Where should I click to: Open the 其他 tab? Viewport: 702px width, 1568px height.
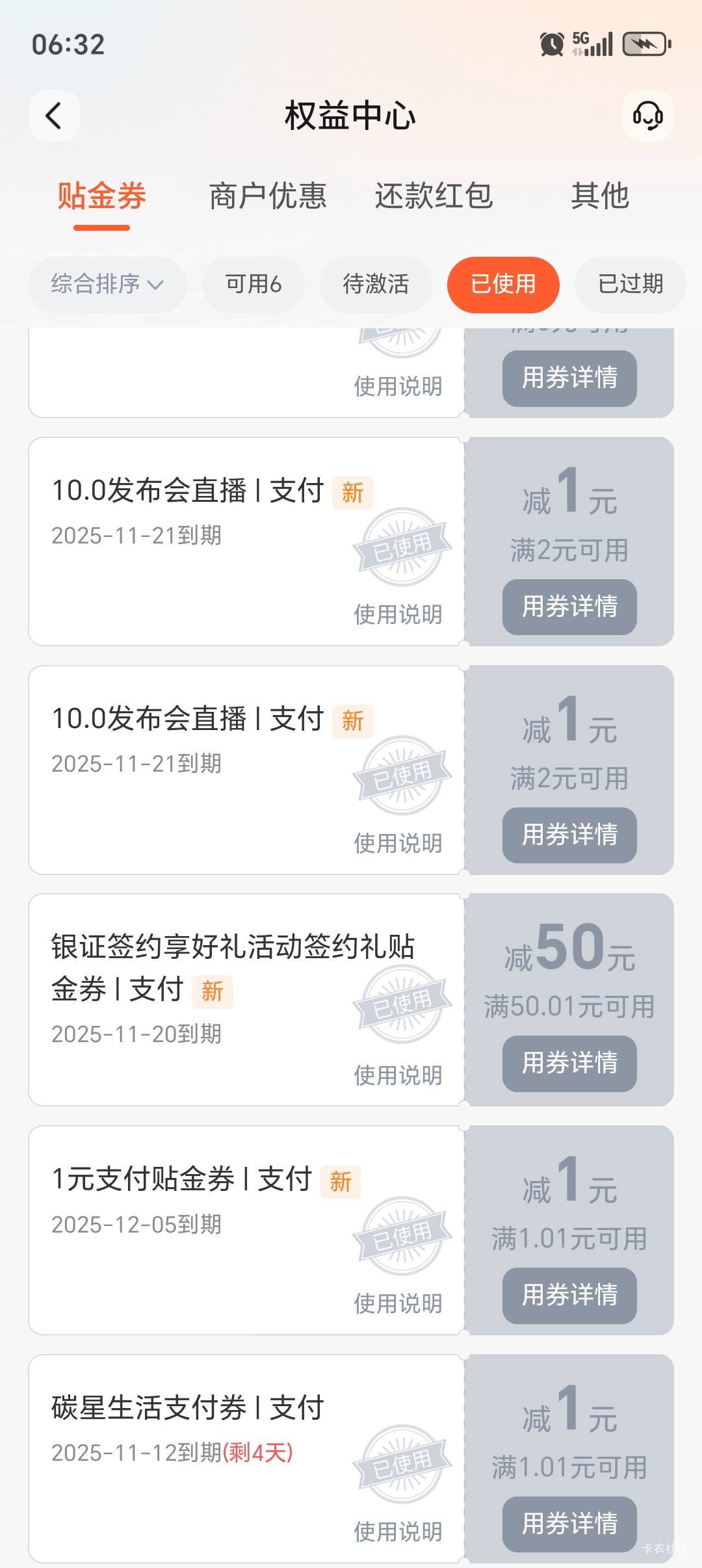[x=600, y=196]
